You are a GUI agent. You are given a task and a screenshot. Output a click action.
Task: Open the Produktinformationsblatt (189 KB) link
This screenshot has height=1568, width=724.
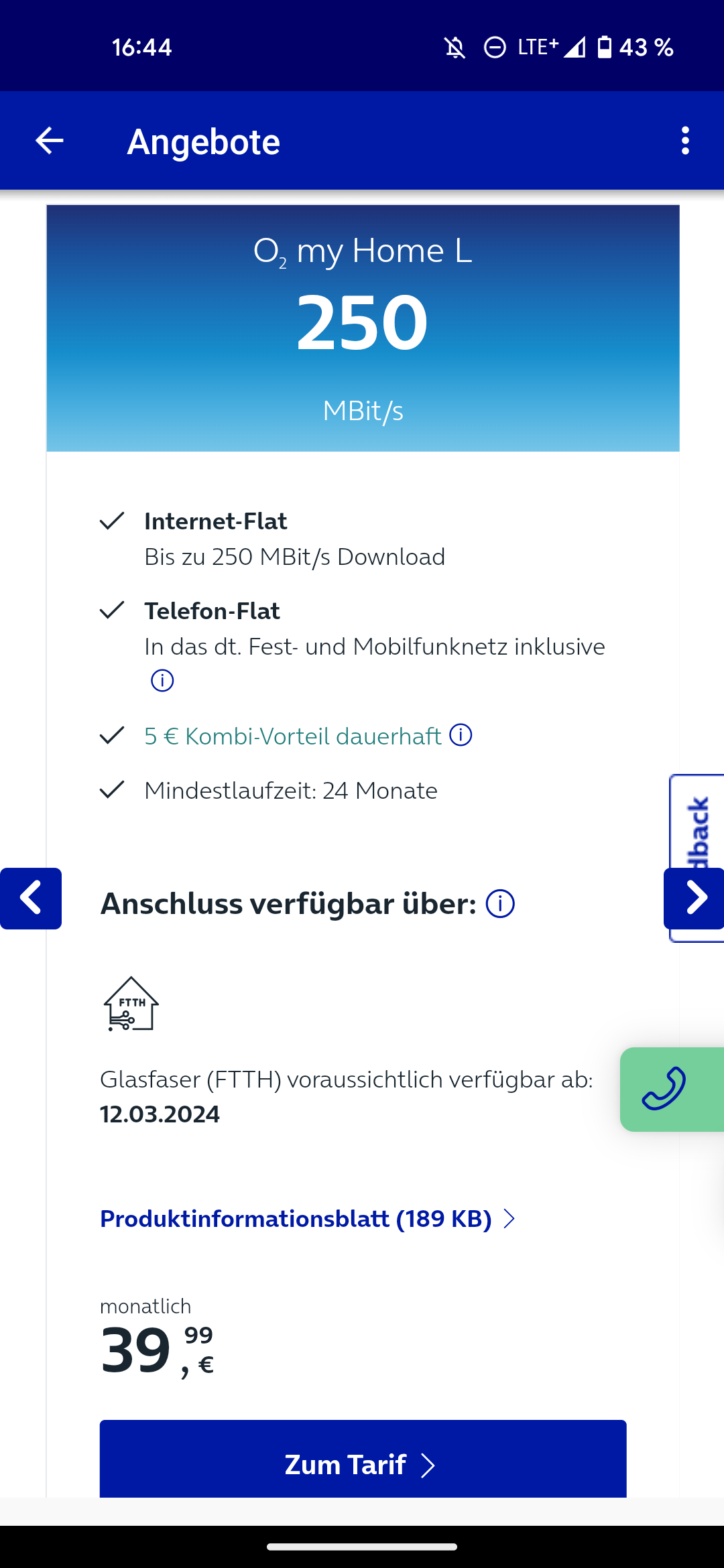coord(308,1219)
